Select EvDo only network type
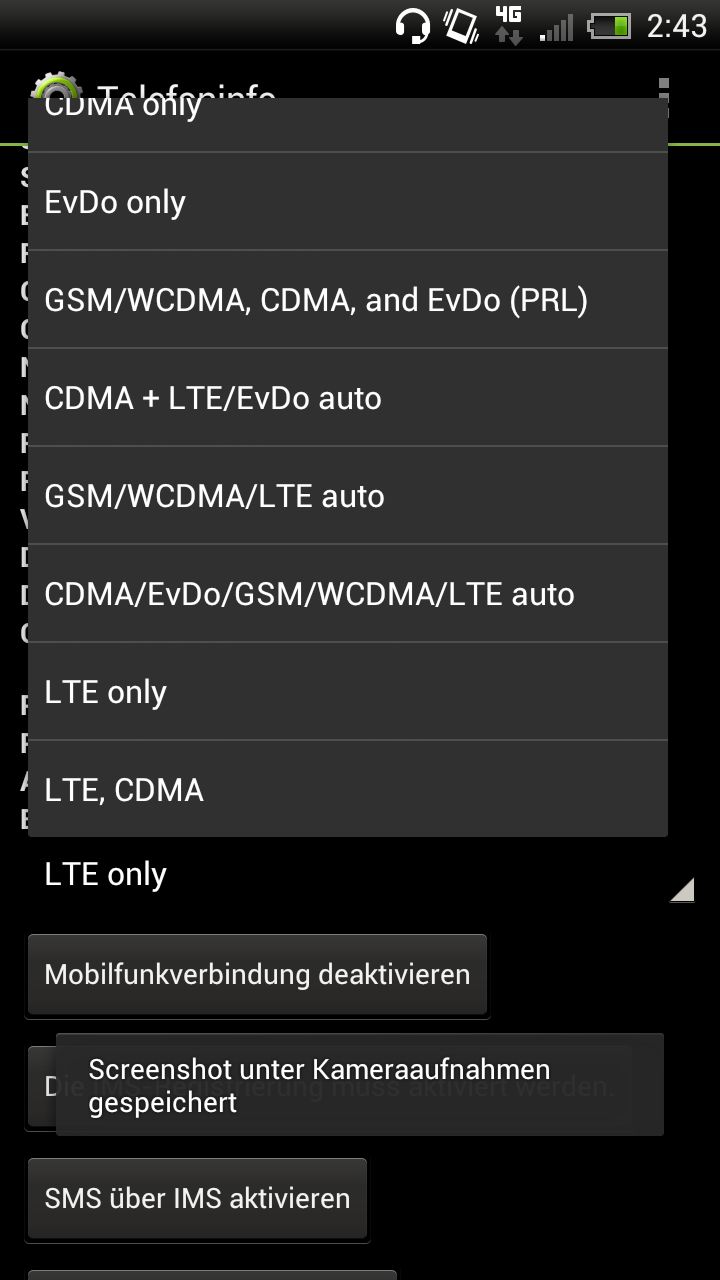 click(x=347, y=202)
